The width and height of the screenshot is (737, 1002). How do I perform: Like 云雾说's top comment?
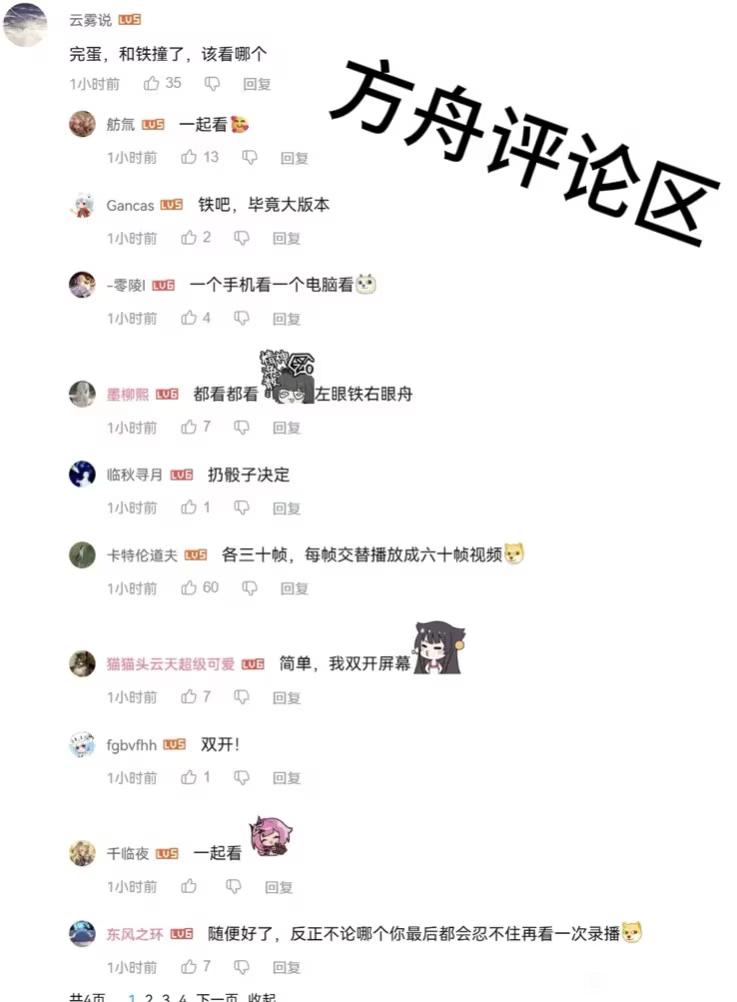point(151,84)
